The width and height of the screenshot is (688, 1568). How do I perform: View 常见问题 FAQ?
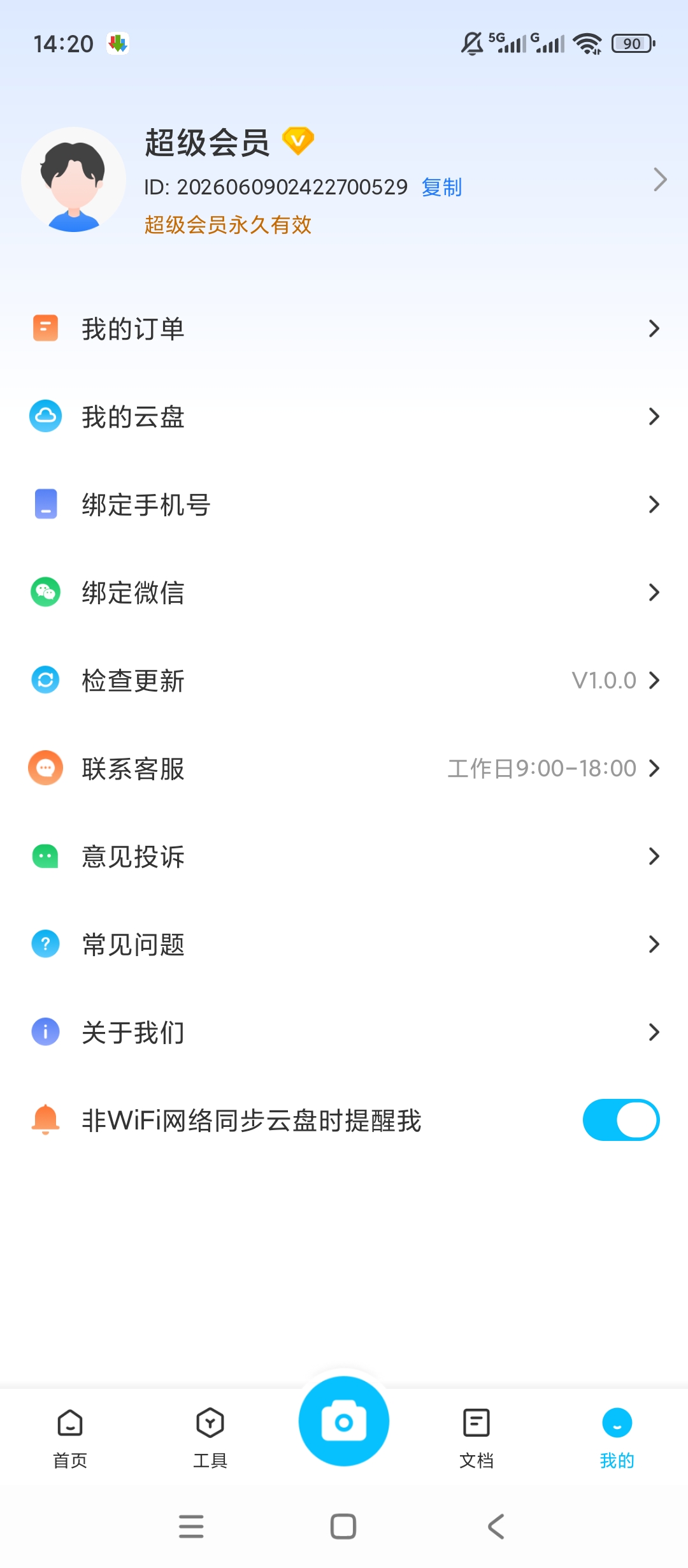click(x=344, y=945)
